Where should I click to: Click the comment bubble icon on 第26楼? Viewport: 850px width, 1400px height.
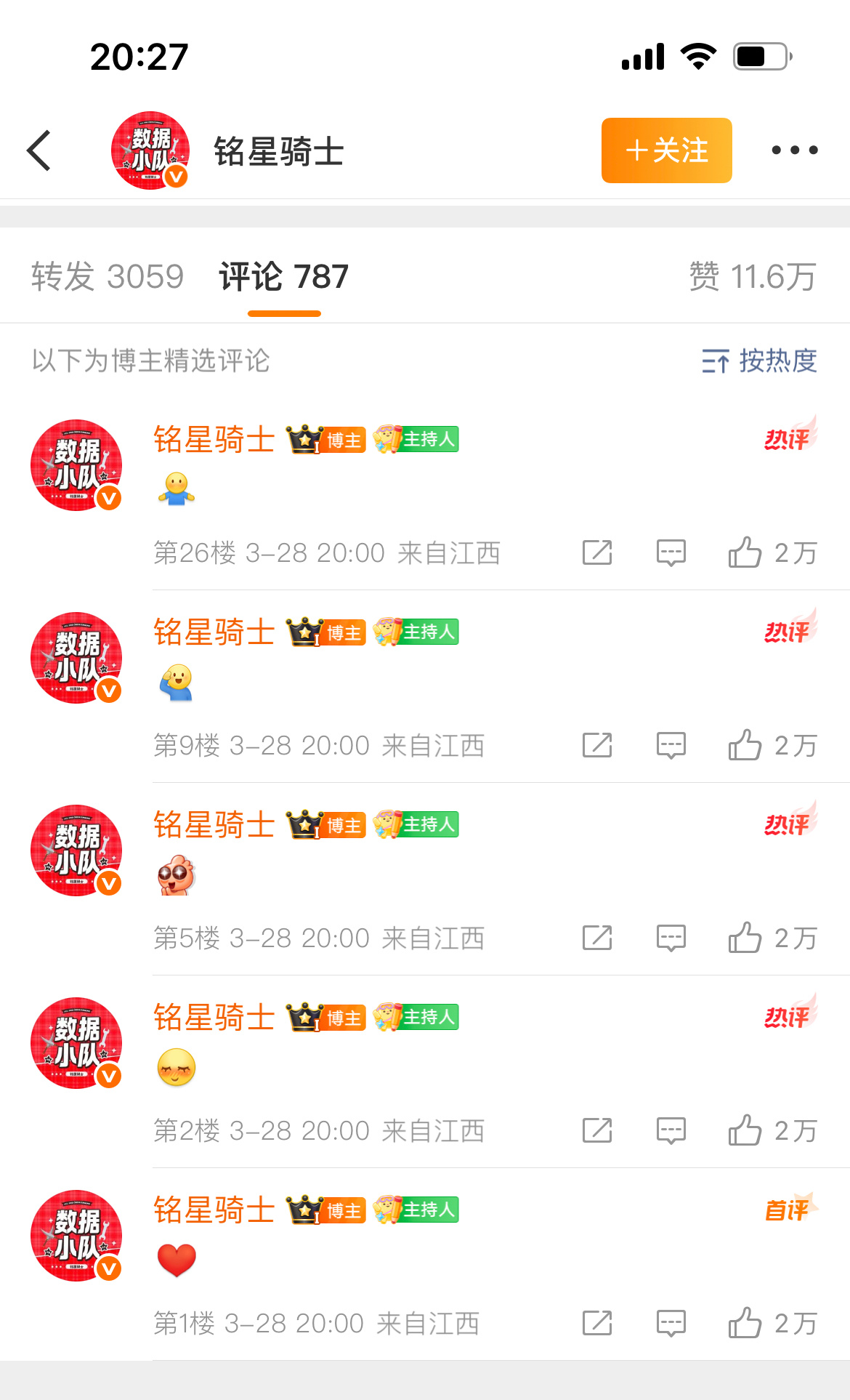click(670, 552)
